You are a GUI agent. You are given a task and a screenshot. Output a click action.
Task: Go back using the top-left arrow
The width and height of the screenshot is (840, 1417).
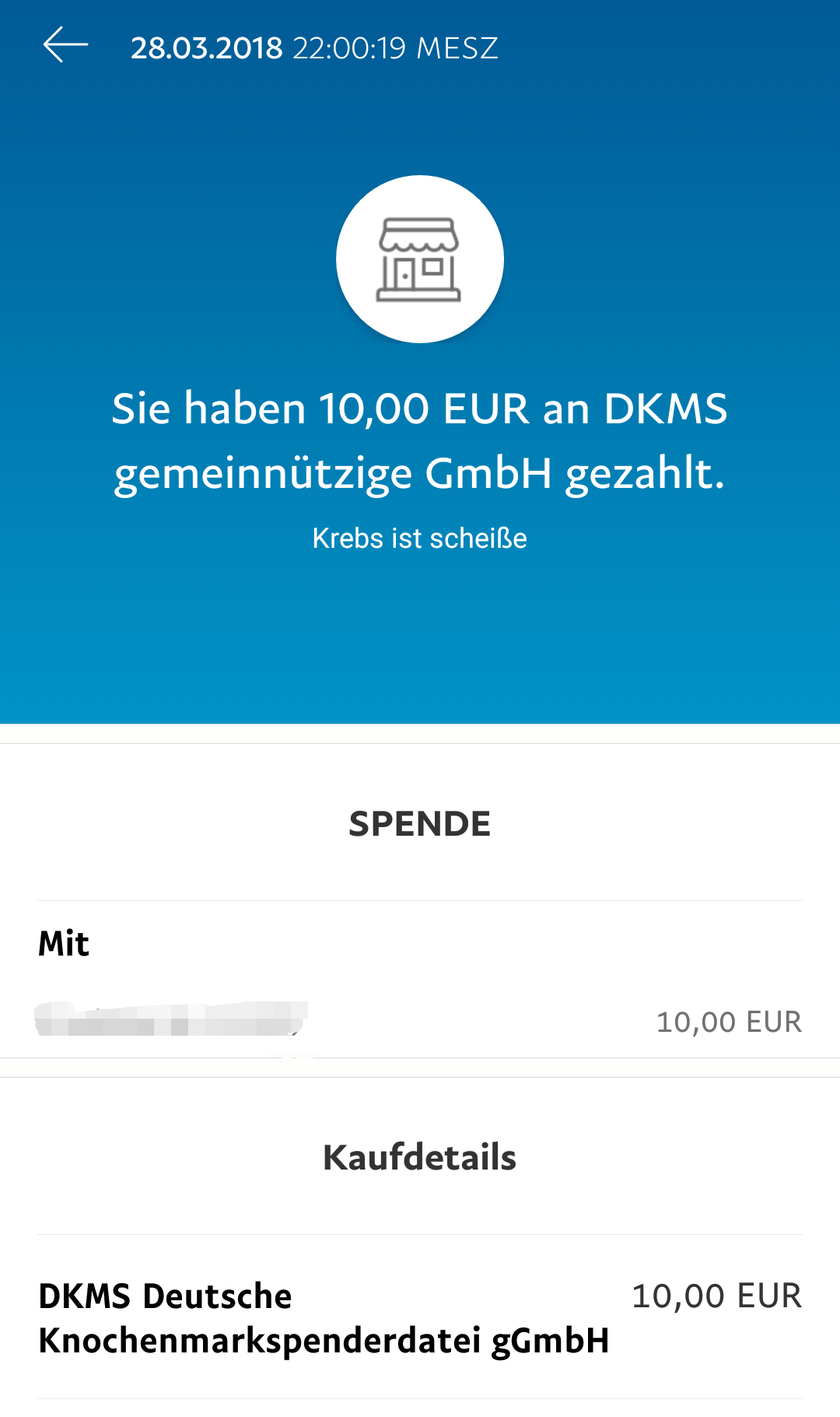(65, 45)
